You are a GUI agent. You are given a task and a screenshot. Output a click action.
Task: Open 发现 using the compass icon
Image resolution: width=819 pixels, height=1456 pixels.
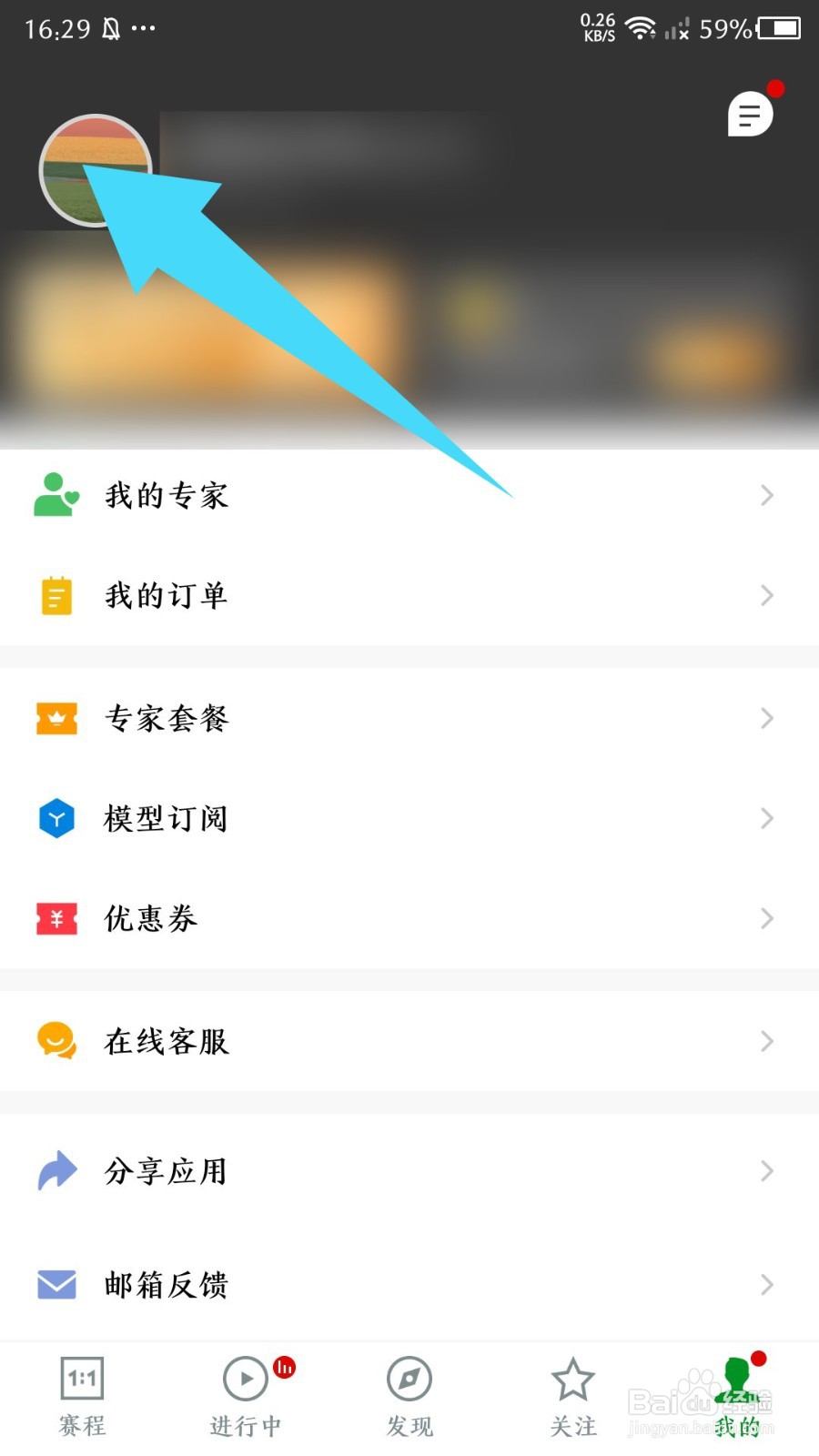click(409, 1379)
